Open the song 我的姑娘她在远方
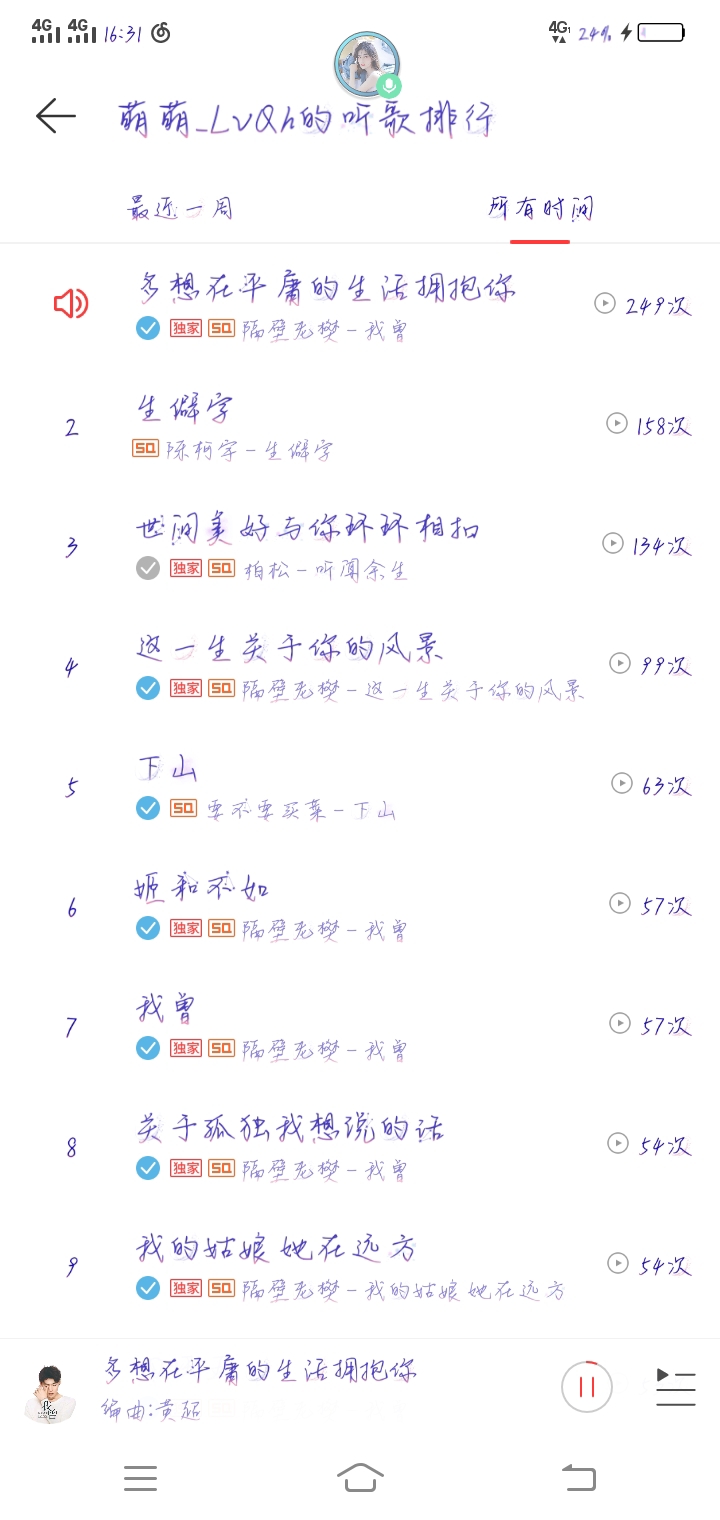Viewport: 720px width, 1520px height. [x=360, y=1265]
